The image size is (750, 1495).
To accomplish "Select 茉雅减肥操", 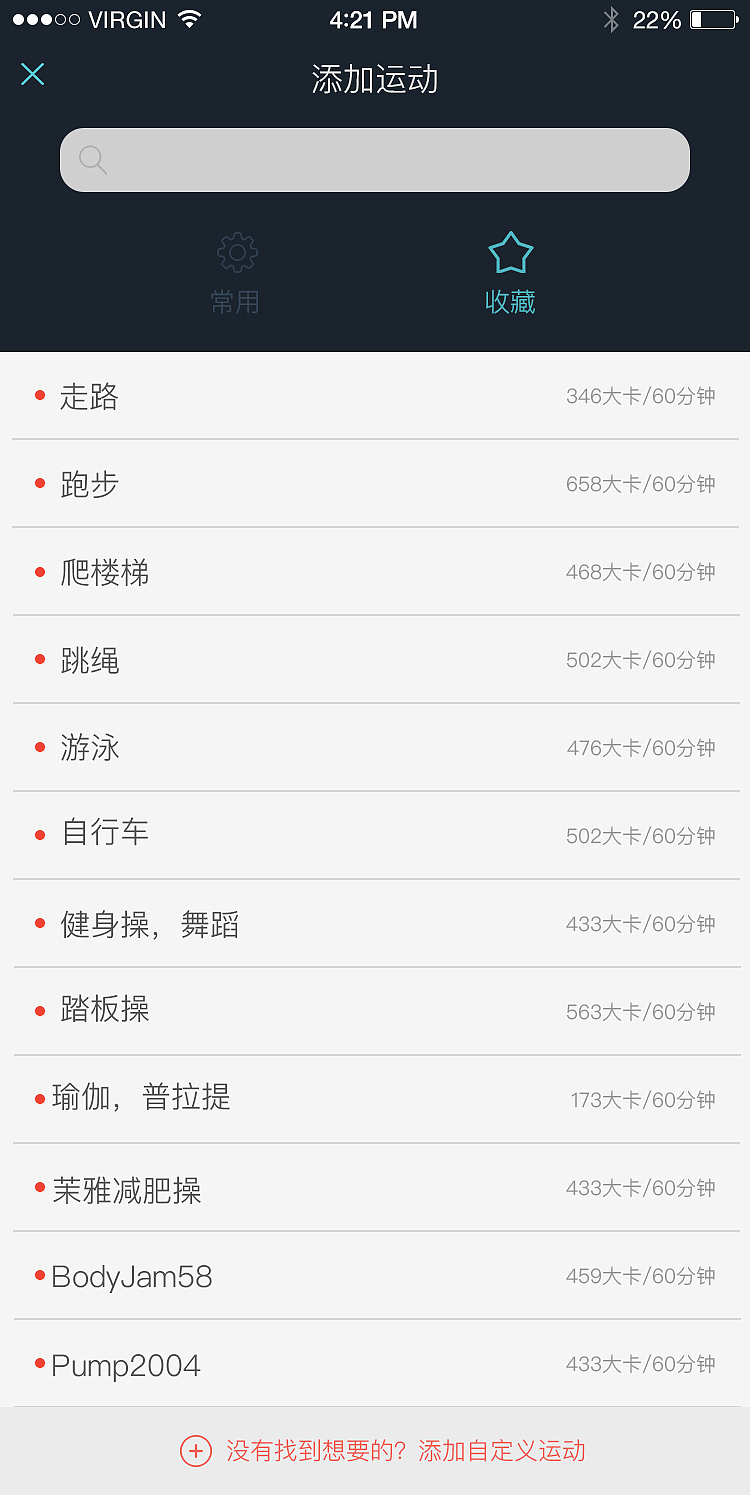I will [375, 1188].
